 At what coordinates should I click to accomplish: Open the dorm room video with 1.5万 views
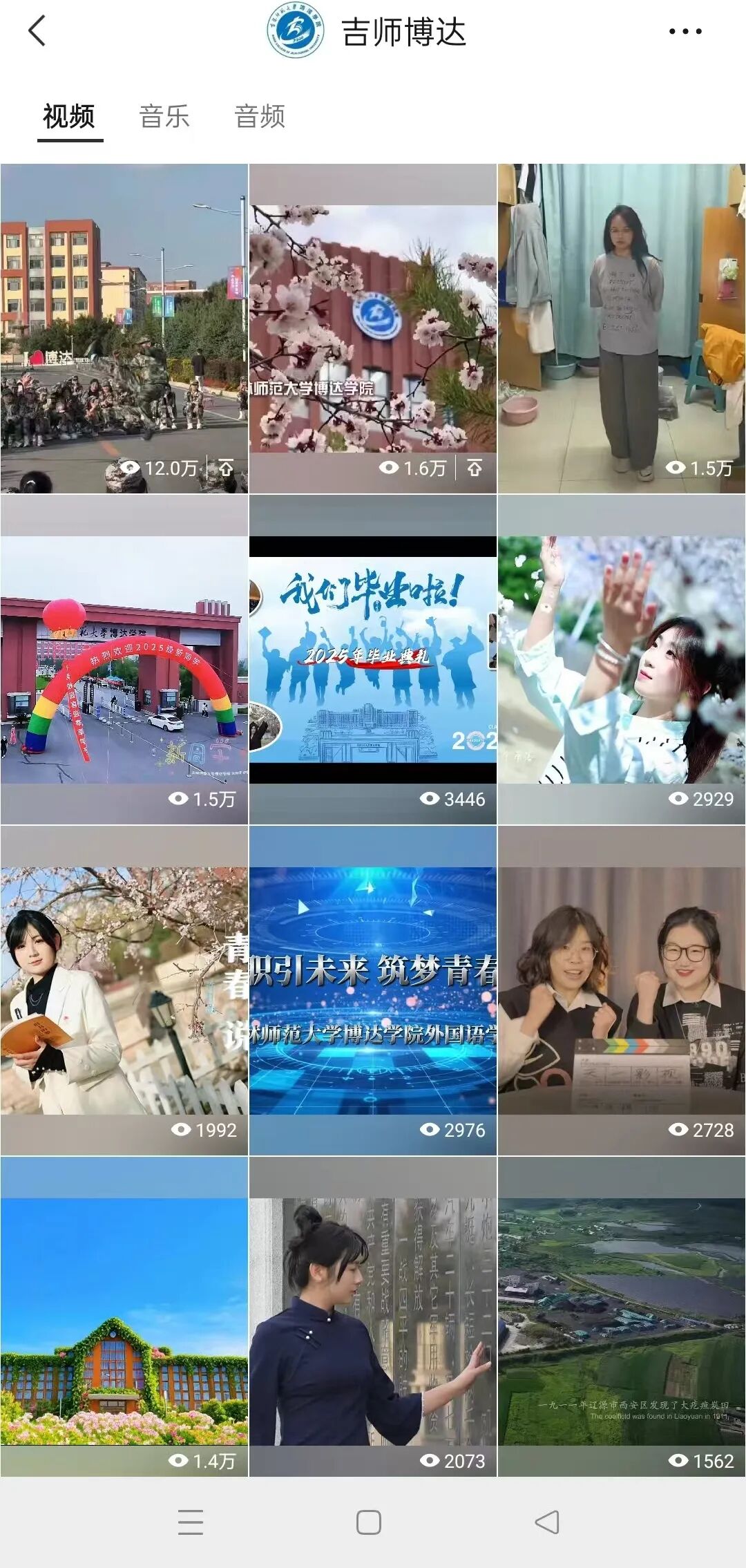(x=622, y=329)
